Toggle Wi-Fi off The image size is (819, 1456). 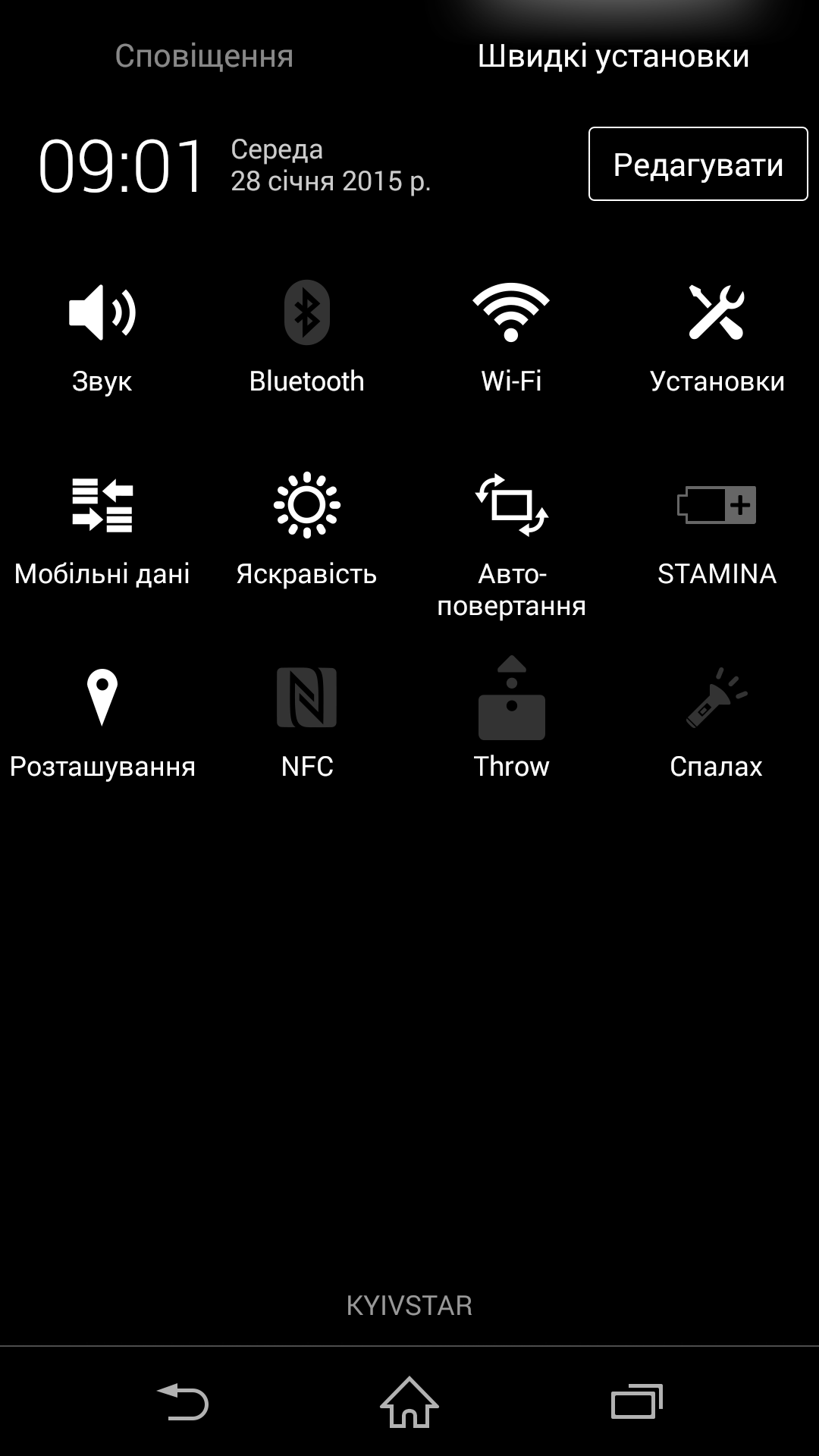point(512,339)
